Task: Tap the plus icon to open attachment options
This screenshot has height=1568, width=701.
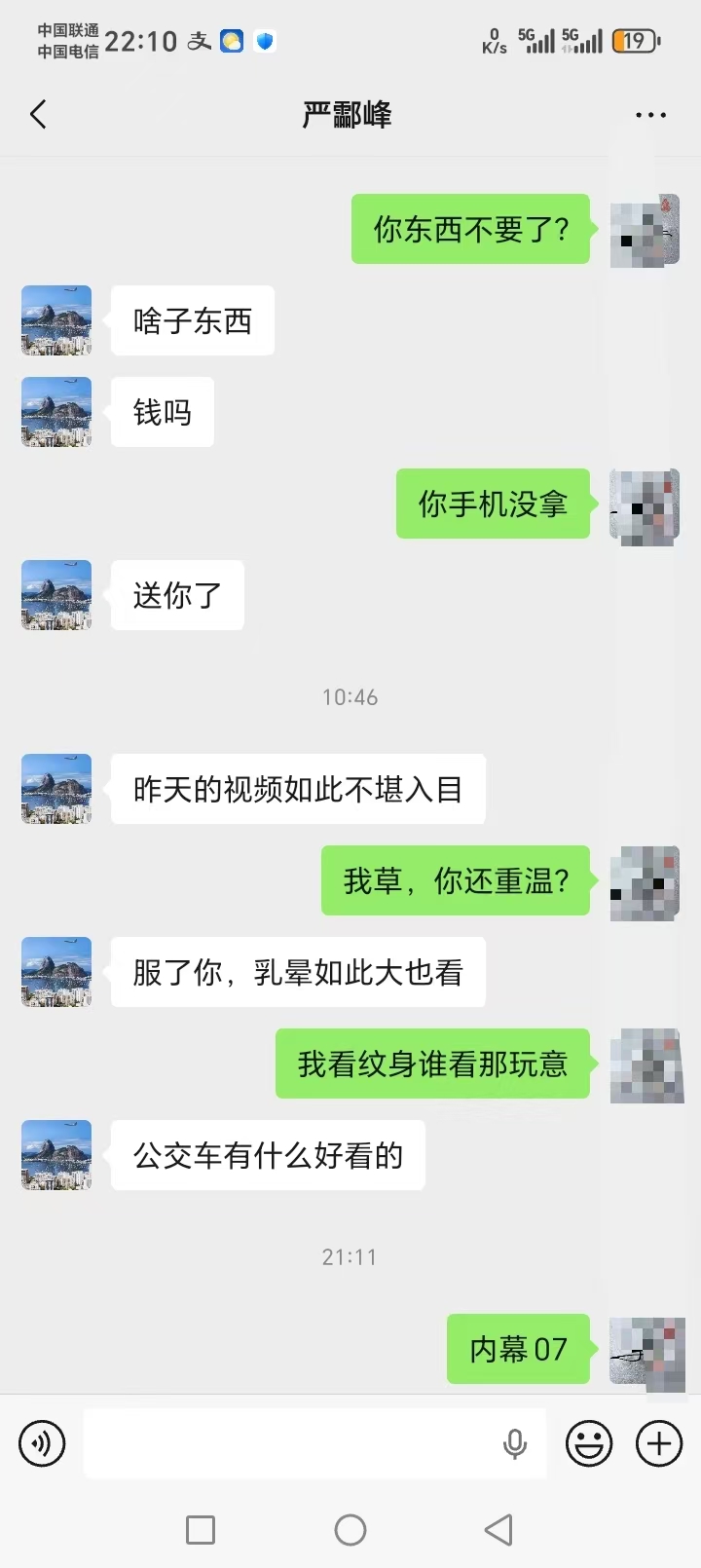Action: (658, 1443)
